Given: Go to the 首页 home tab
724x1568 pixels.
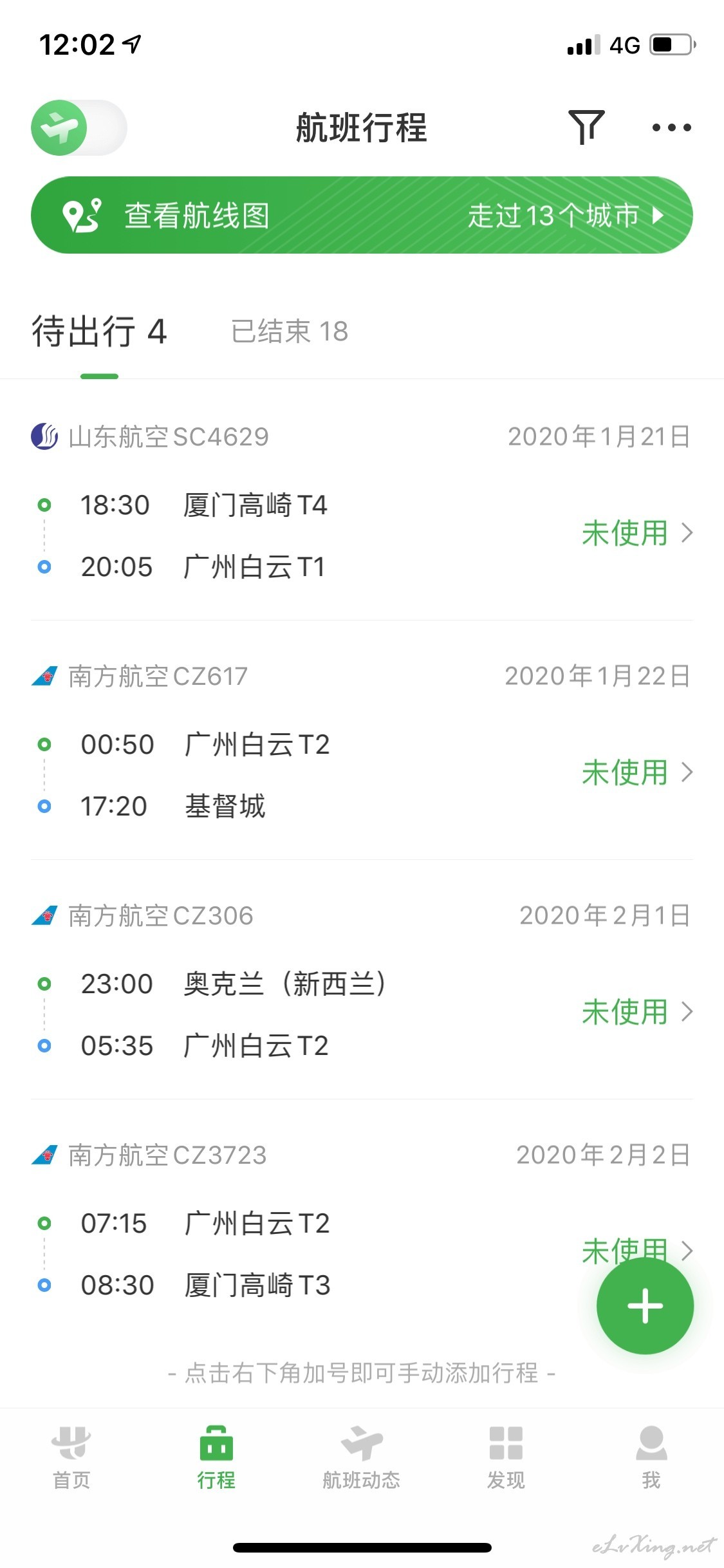Looking at the screenshot, I should click(71, 1459).
